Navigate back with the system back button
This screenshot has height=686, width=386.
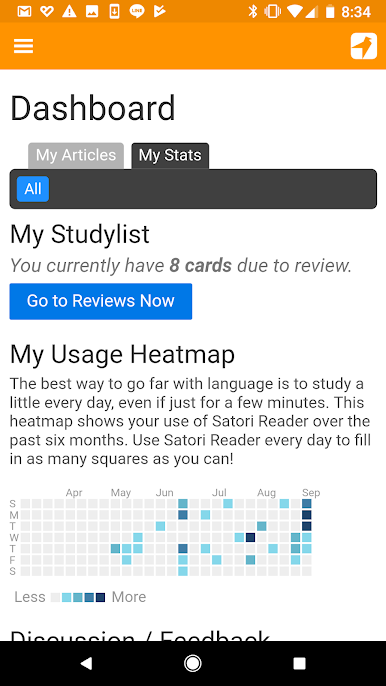point(86,663)
